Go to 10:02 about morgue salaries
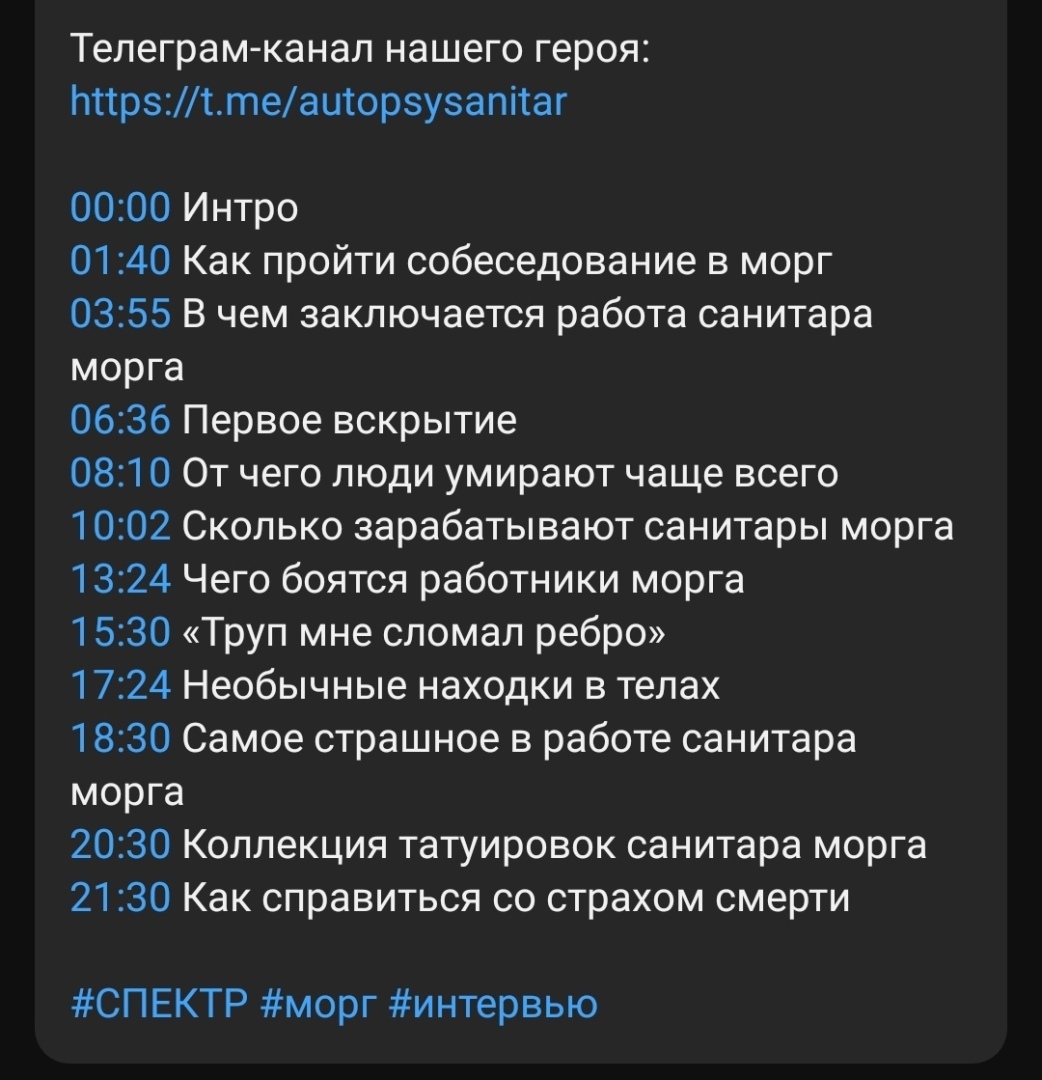Viewport: 1042px width, 1080px height. [x=121, y=526]
